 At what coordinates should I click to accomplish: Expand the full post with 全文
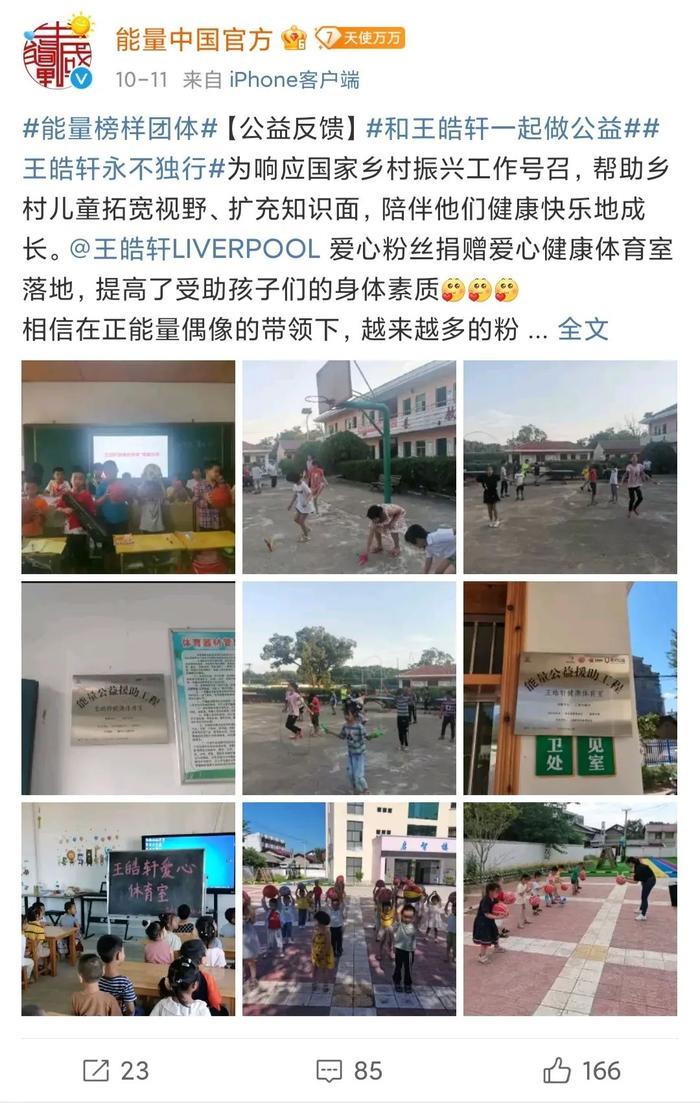583,329
